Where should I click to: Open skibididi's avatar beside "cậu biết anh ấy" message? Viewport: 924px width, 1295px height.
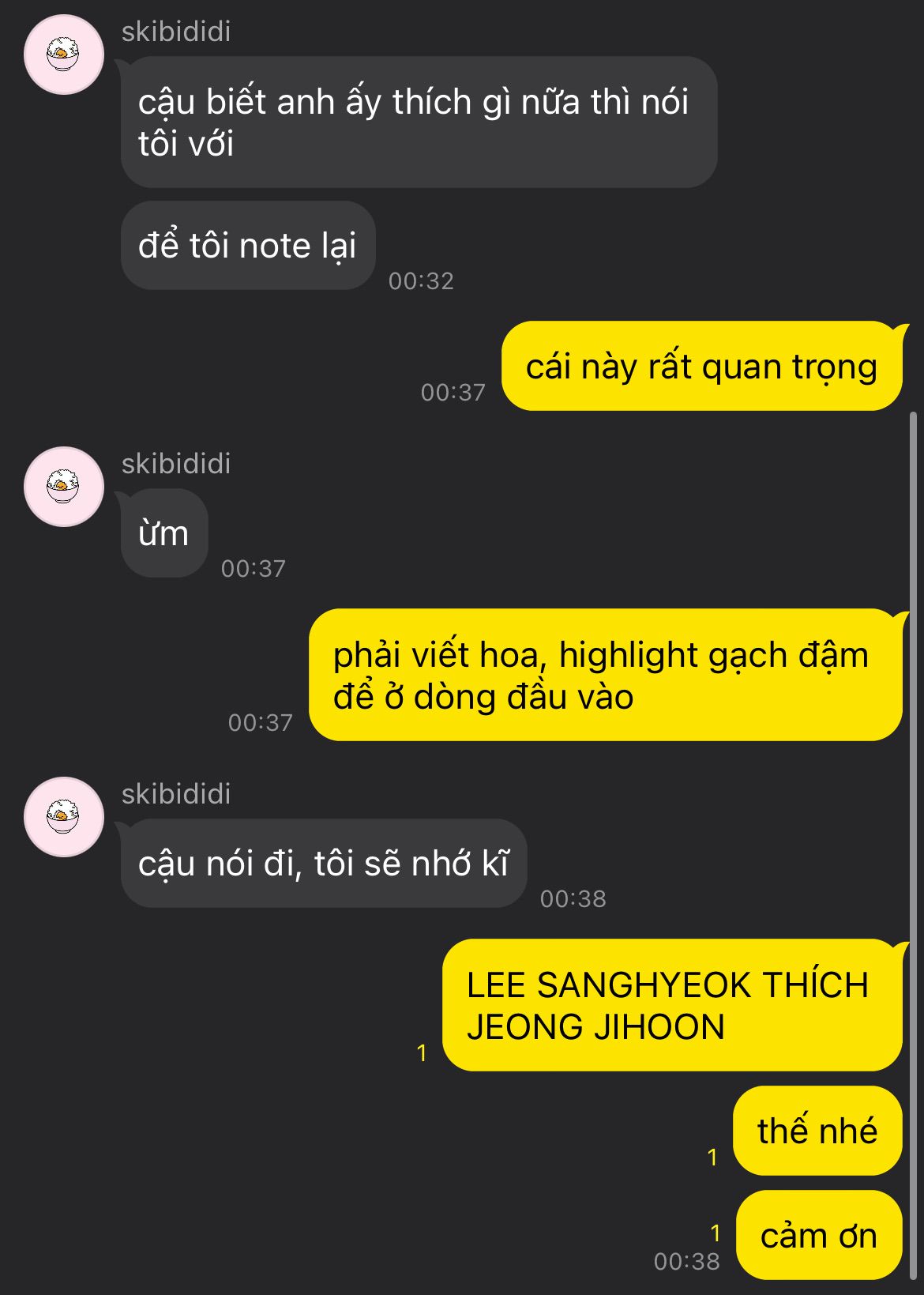point(63,55)
